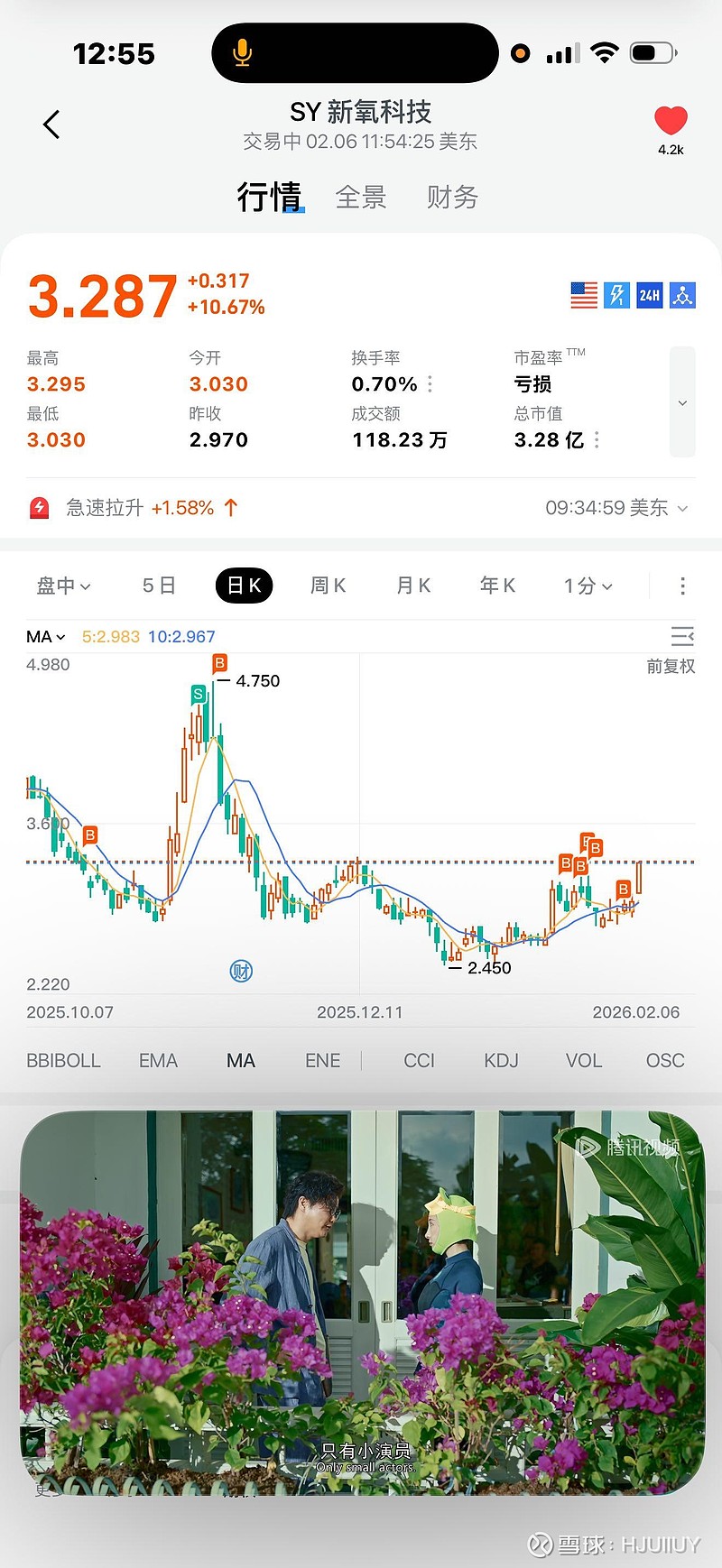Open the MA indicator dropdown above the chart
The height and width of the screenshot is (1568, 722).
point(46,637)
